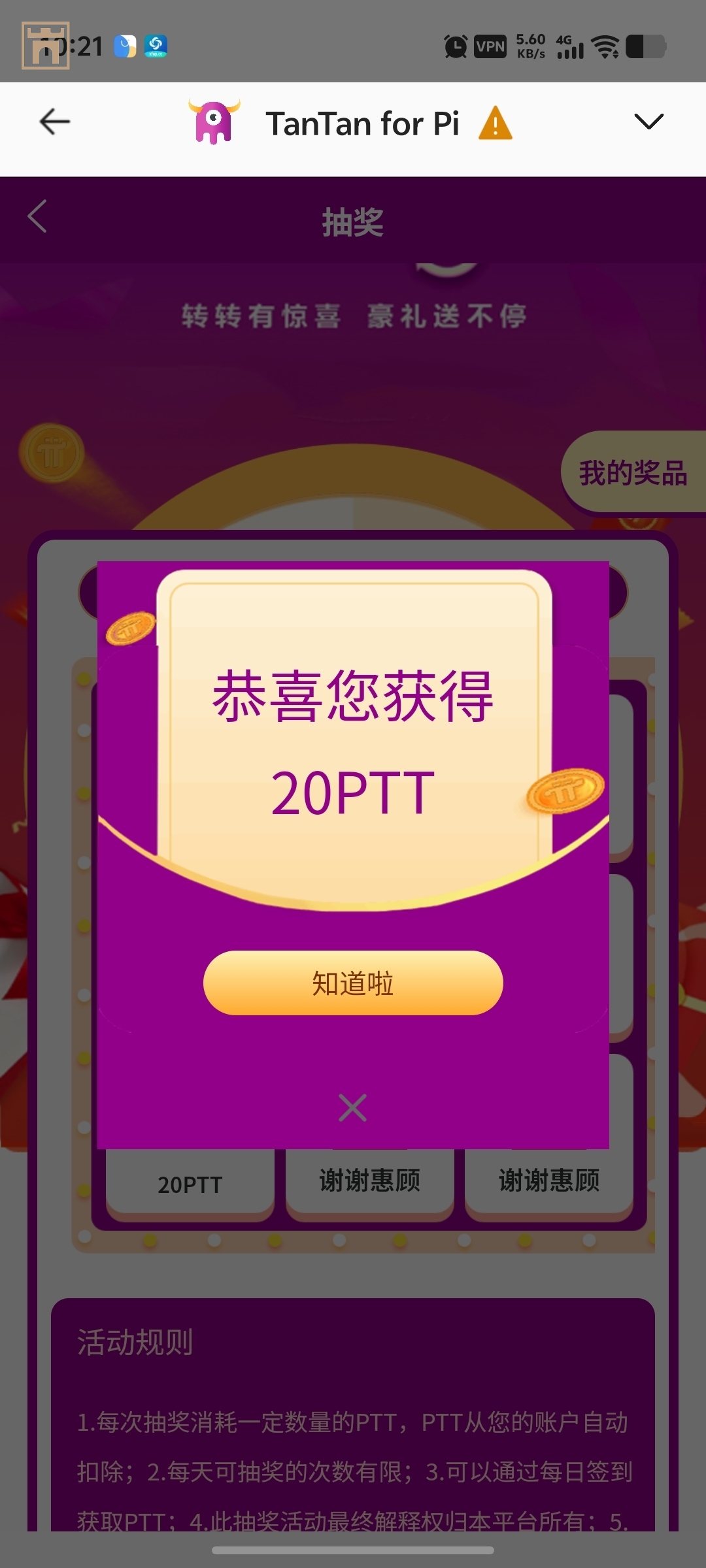Return from the 抽奖 page via back chevron
Viewport: 706px width, 1568px height.
pos(38,216)
